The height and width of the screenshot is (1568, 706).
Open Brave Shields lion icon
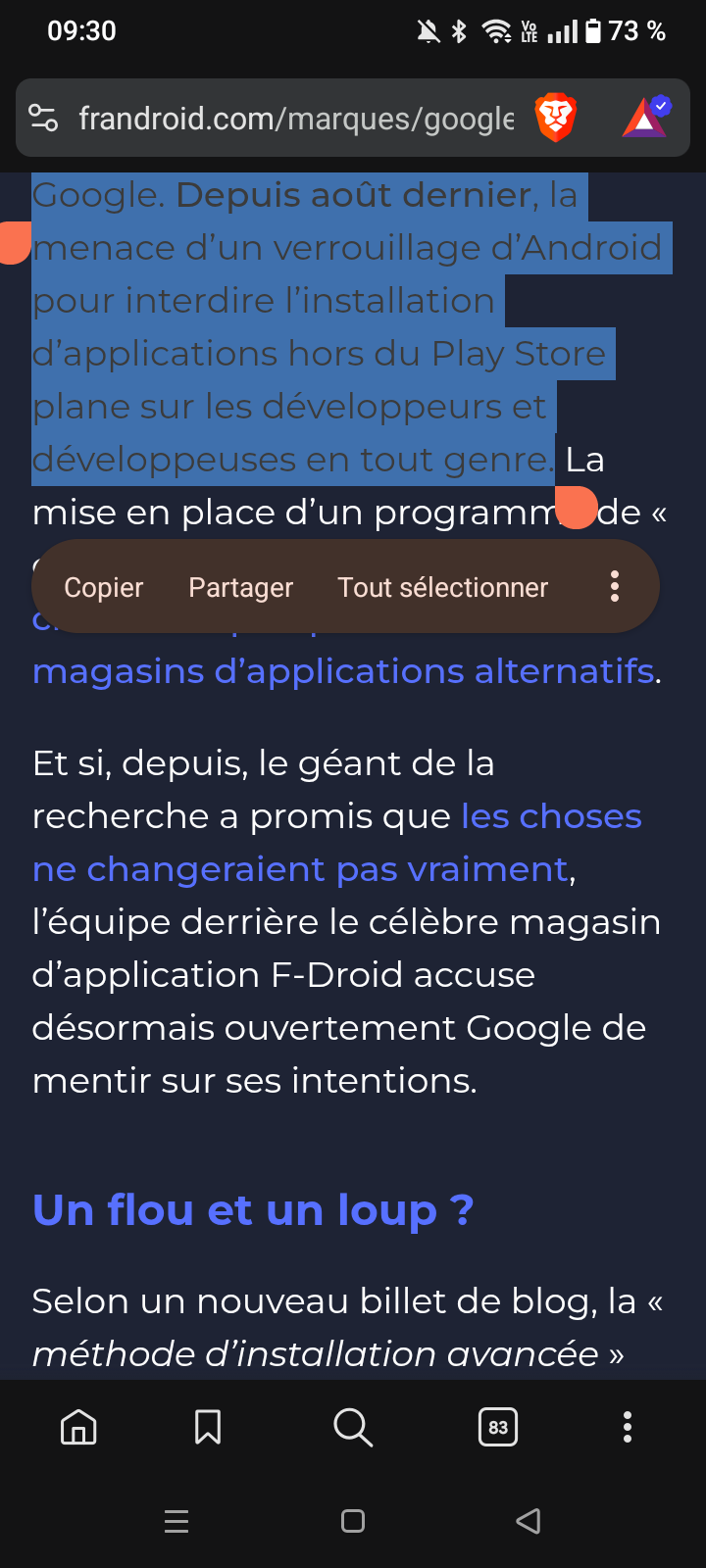coord(555,119)
